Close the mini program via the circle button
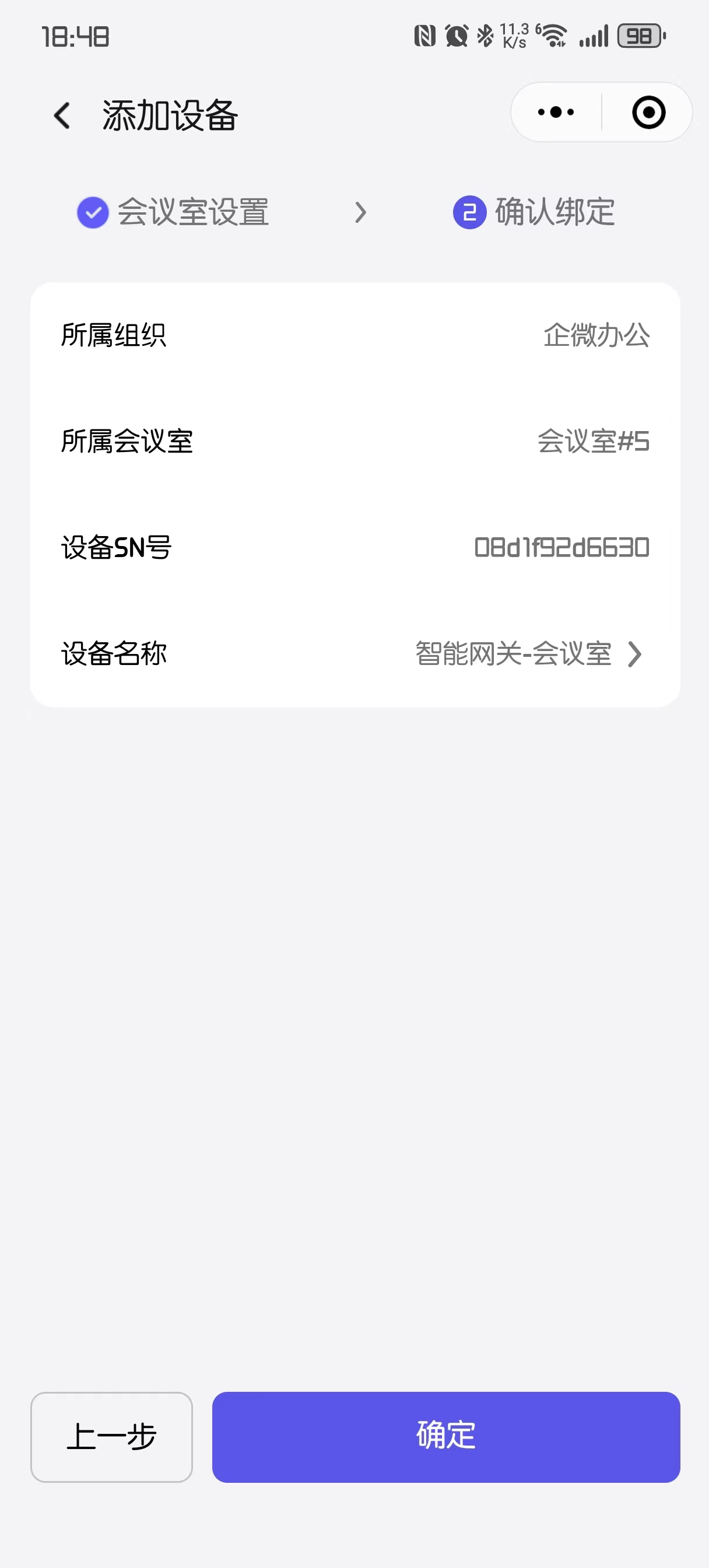This screenshot has height=1568, width=709. tap(648, 113)
